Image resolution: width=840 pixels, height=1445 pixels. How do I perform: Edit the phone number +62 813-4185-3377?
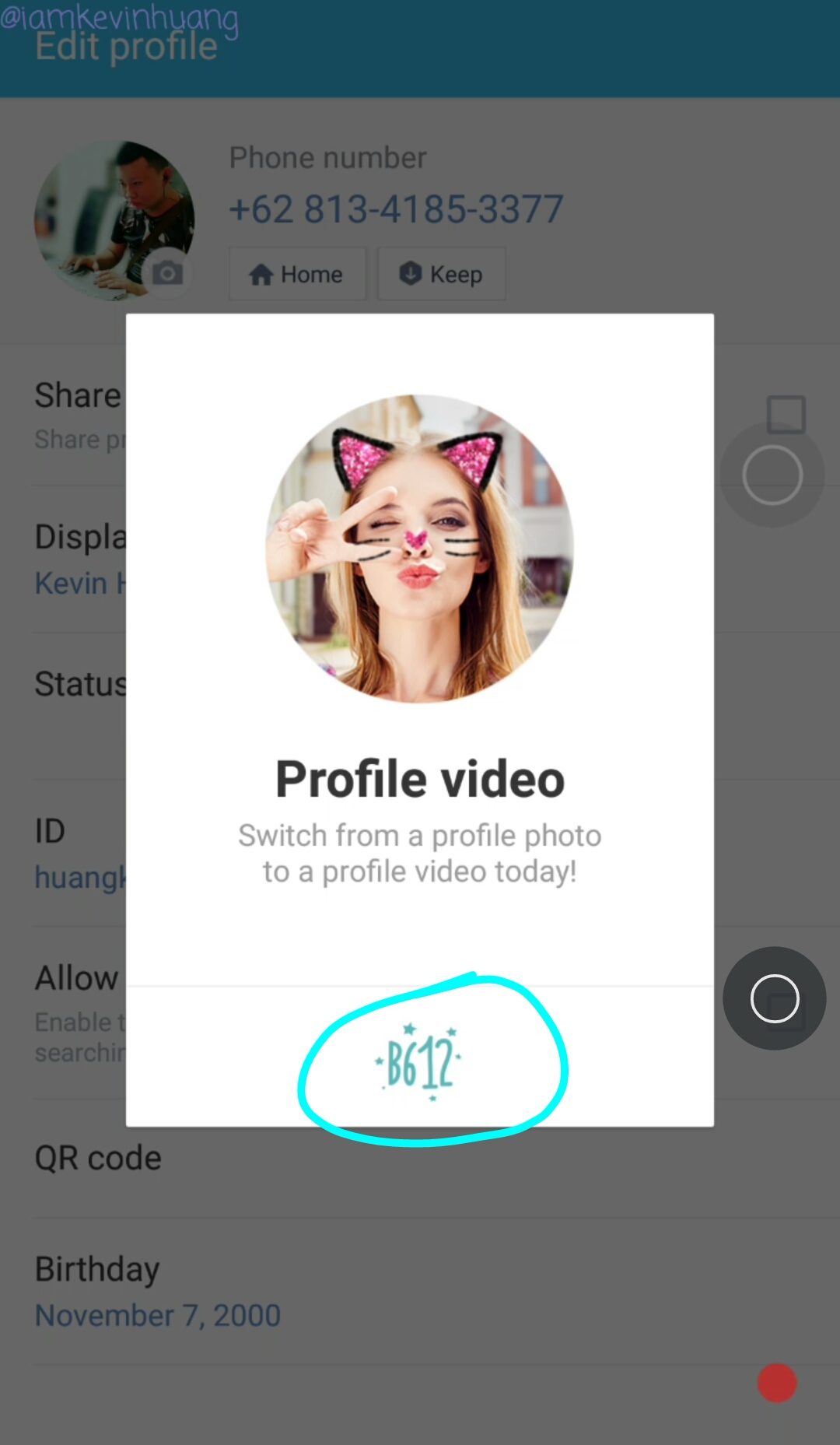pyautogui.click(x=396, y=209)
